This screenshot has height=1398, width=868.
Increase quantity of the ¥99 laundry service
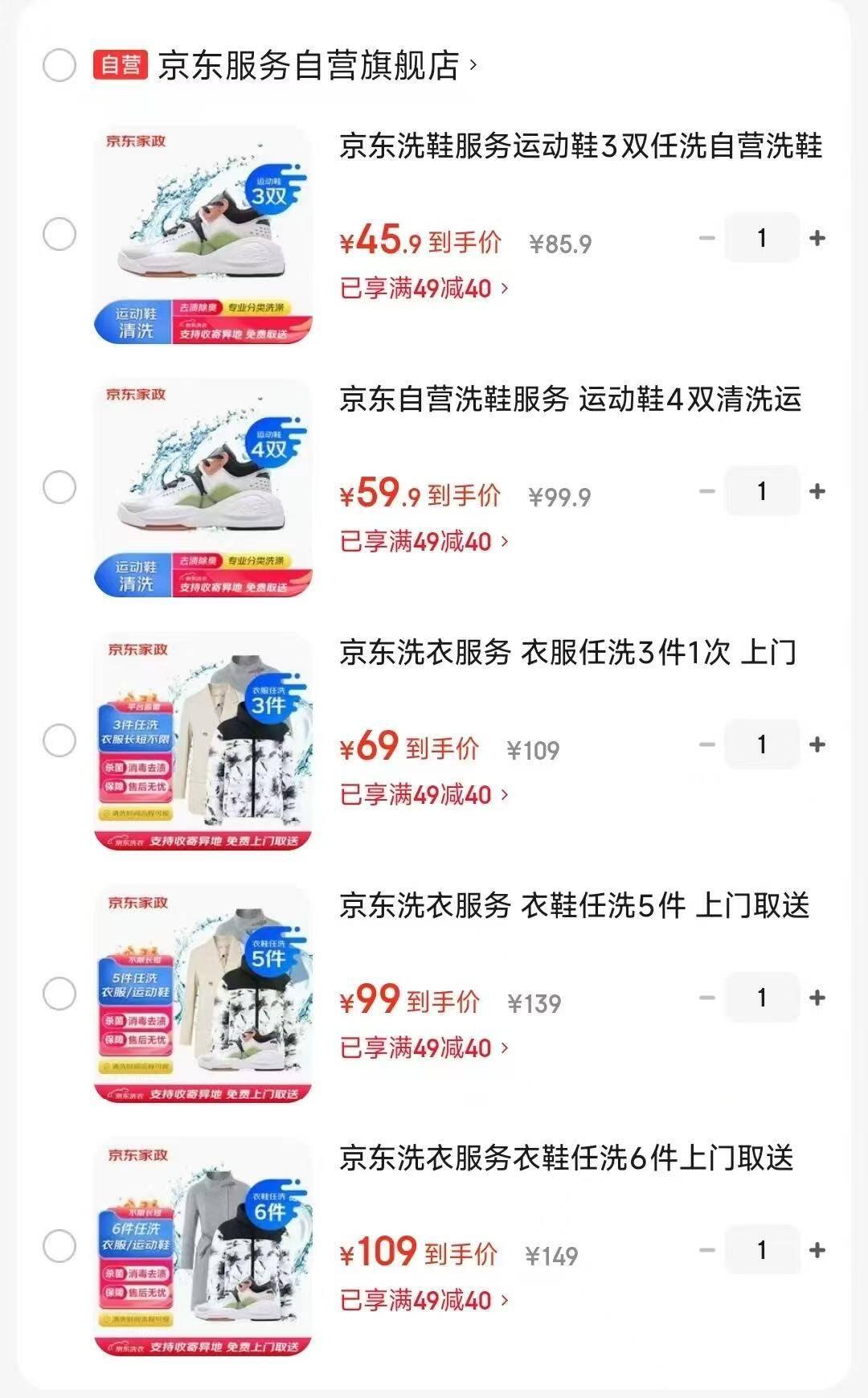817,998
